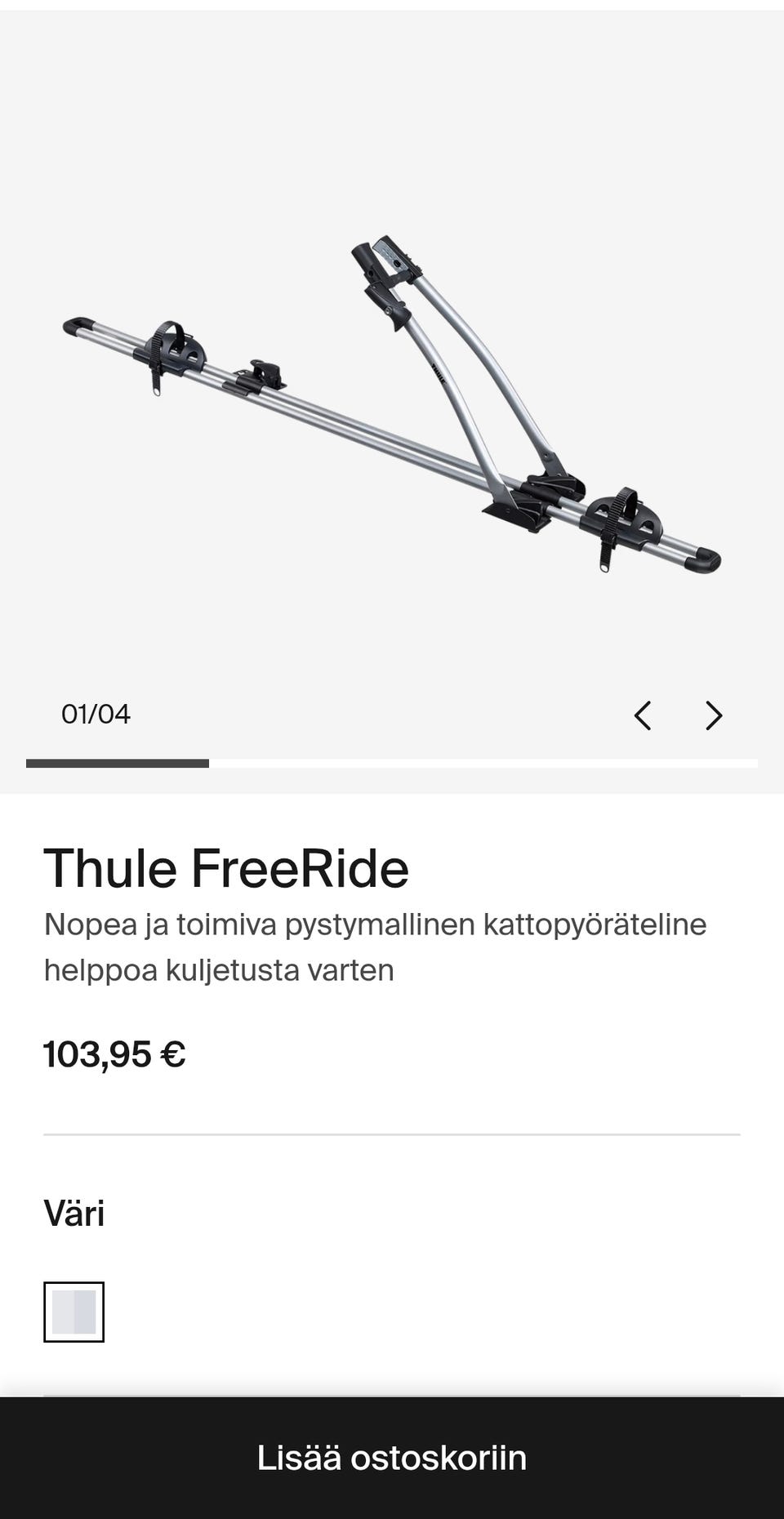The width and height of the screenshot is (784, 1519).
Task: Show the previous product image
Action: tap(643, 715)
